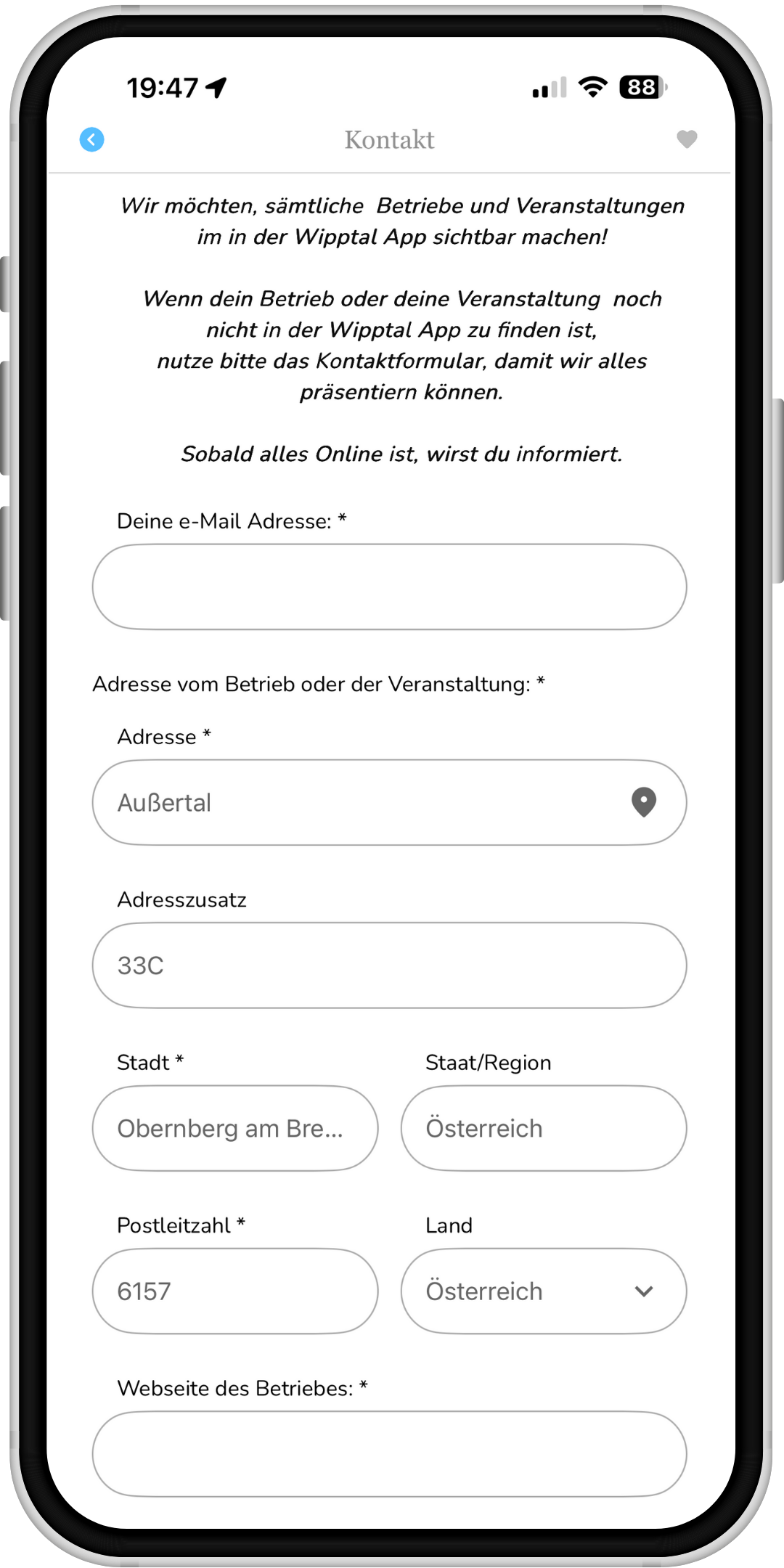
Task: Edit the Postleitzahl field
Action: point(234,1291)
